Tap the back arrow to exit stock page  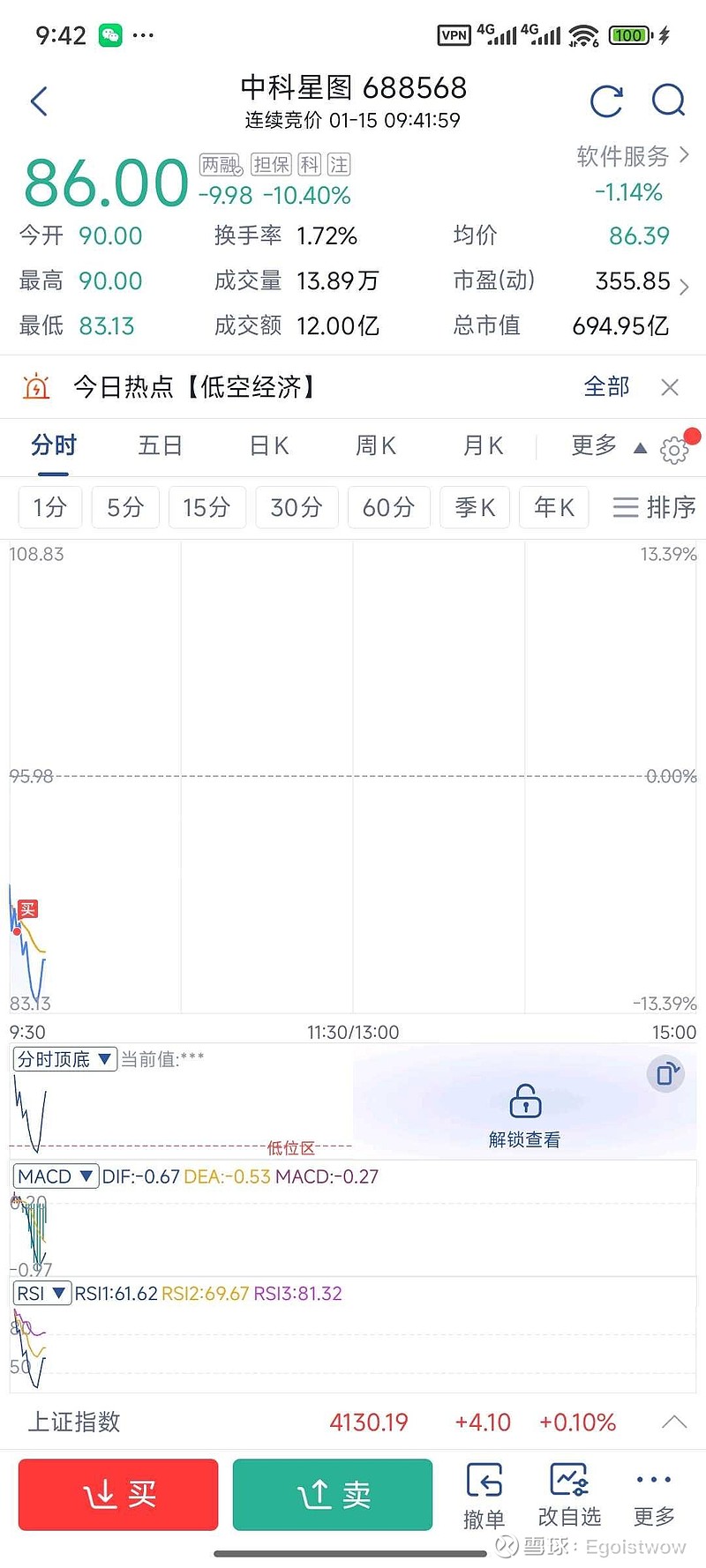pos(39,101)
